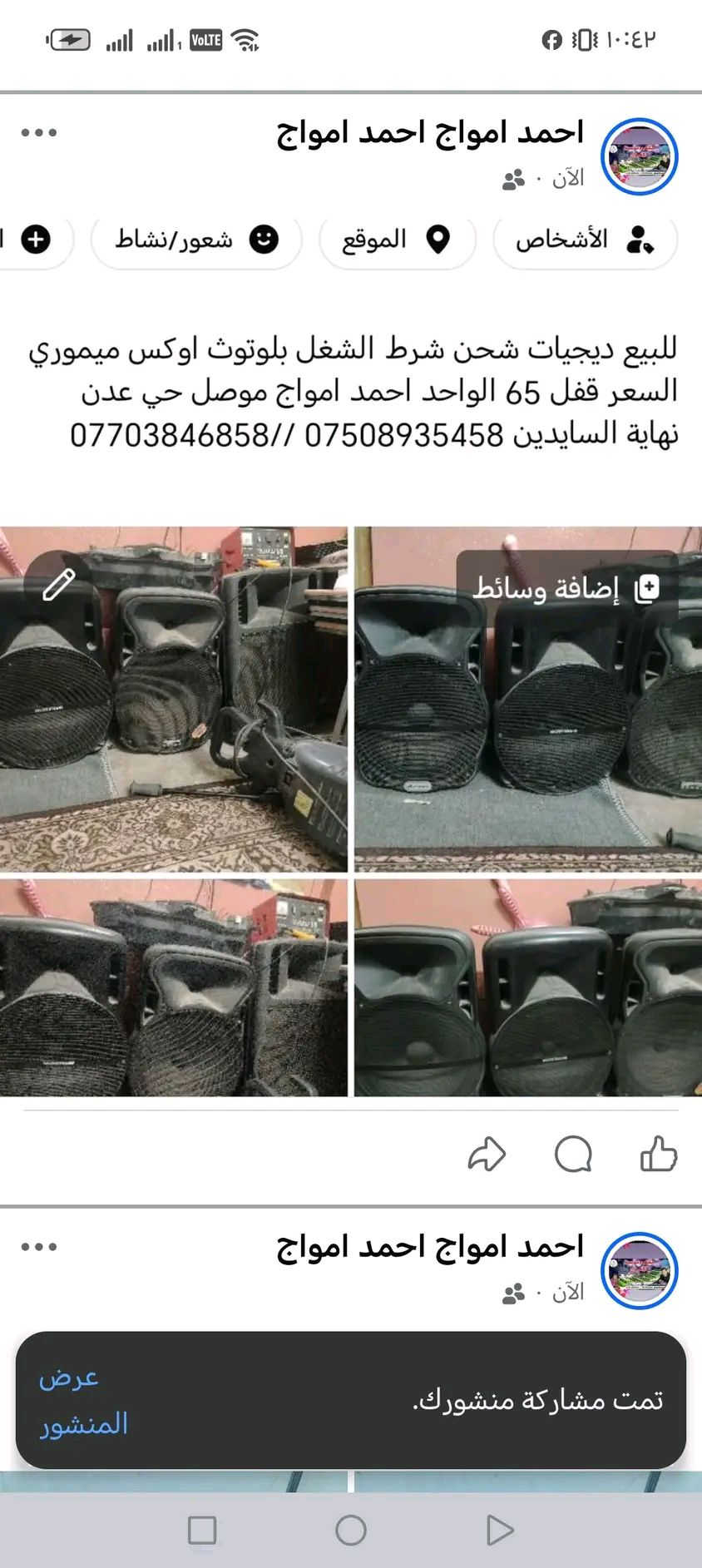Tap عرض المنشور to view the post
Viewport: 702px width, 1568px height.
pos(82,1401)
